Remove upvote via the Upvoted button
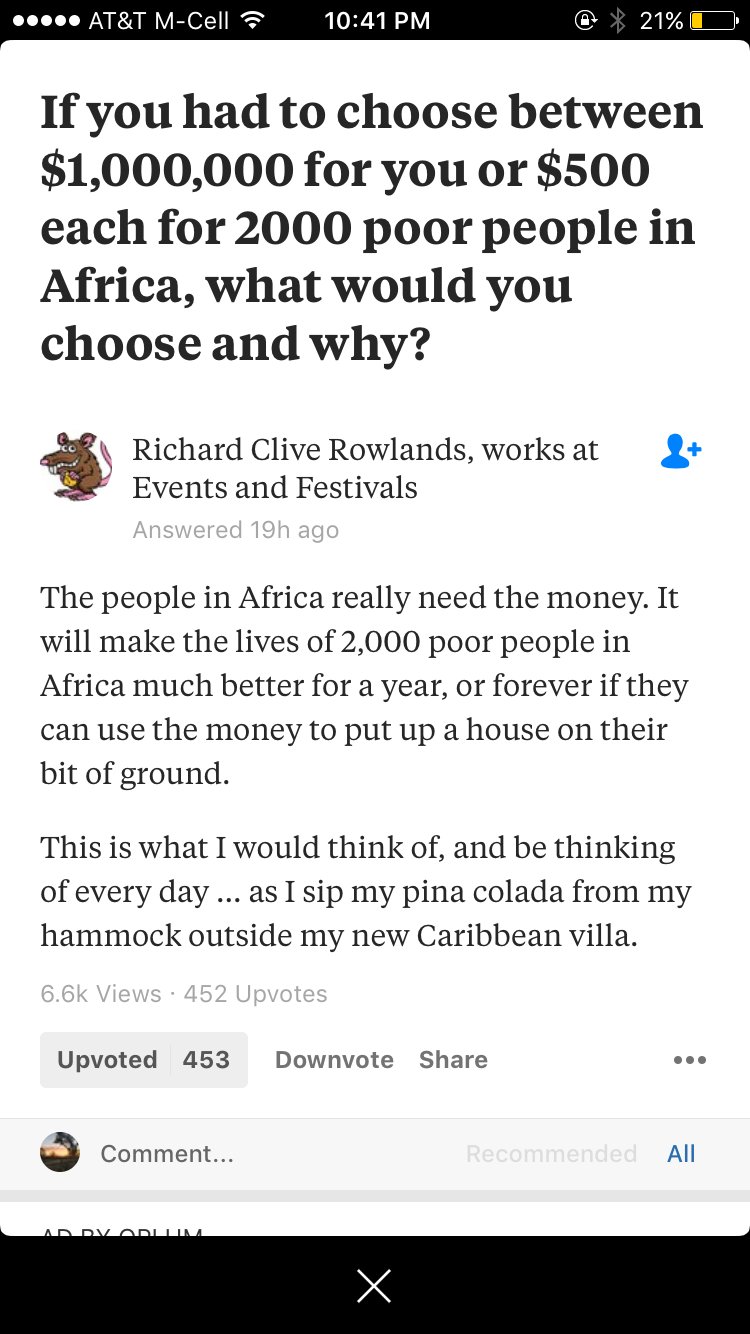Image resolution: width=750 pixels, height=1334 pixels. [x=143, y=1060]
